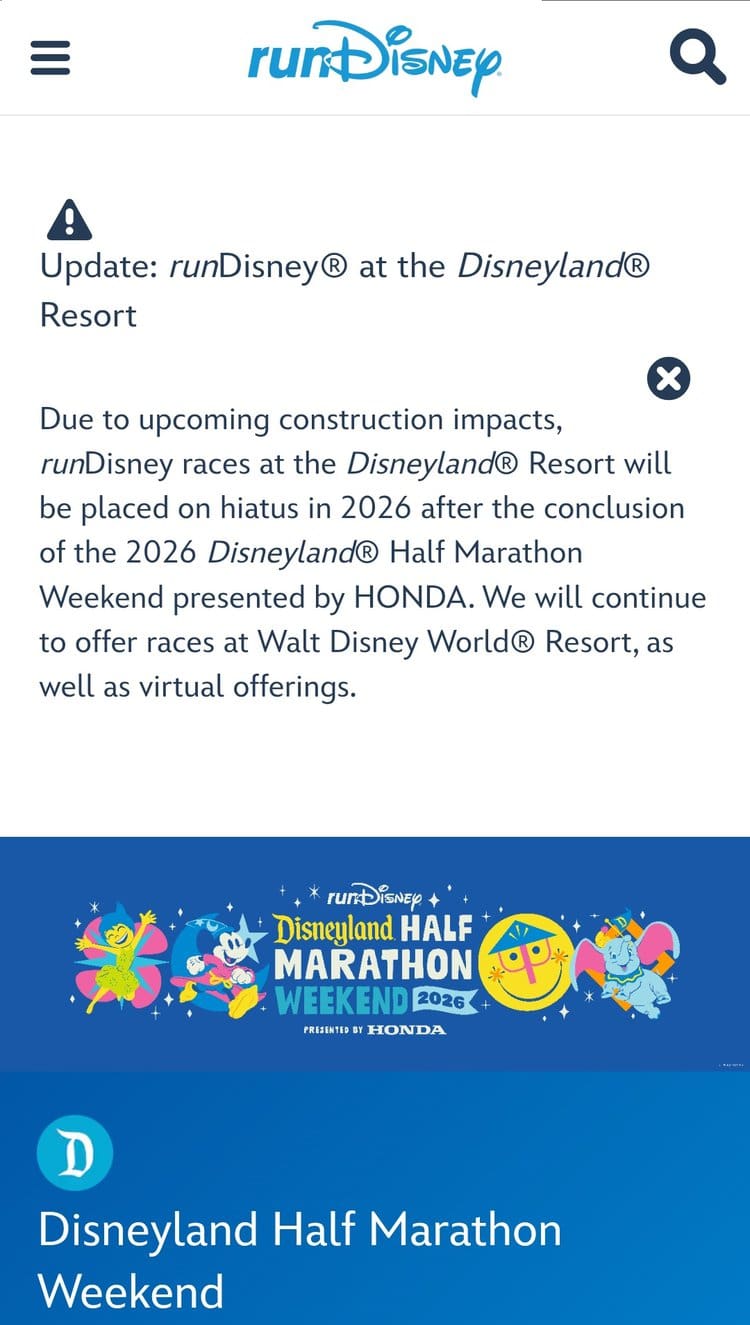Tap the runDisney logo to go home

(x=375, y=57)
